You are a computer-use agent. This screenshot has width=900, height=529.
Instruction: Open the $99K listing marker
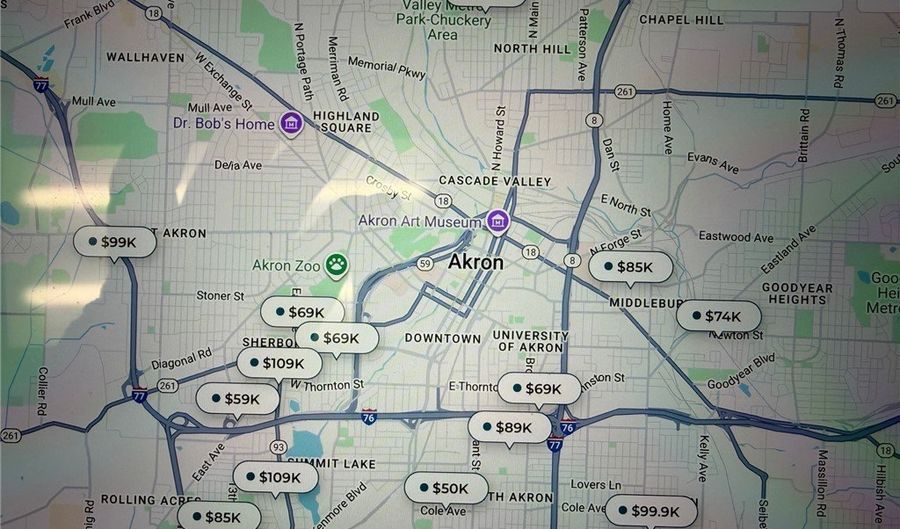(116, 242)
